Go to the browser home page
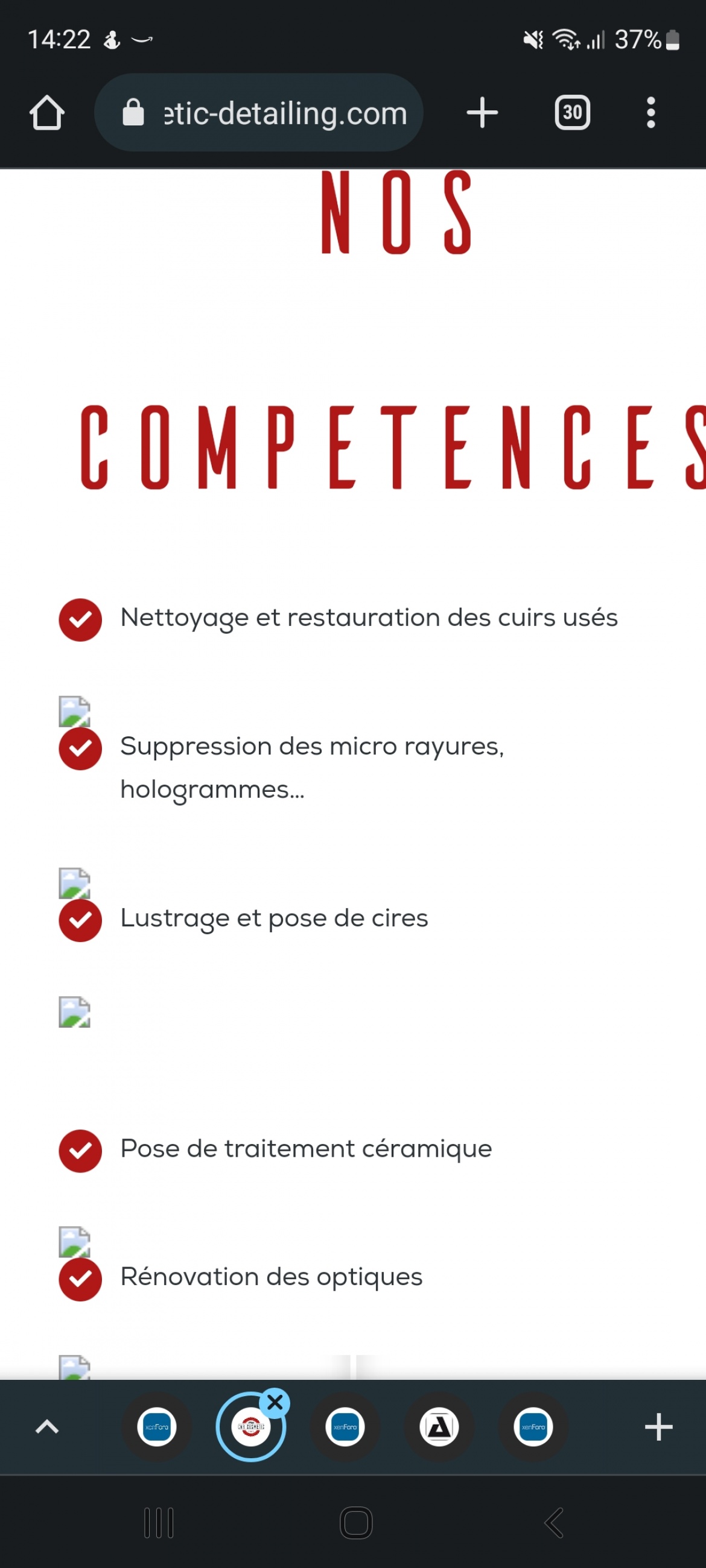The image size is (706, 1568). pos(47,113)
